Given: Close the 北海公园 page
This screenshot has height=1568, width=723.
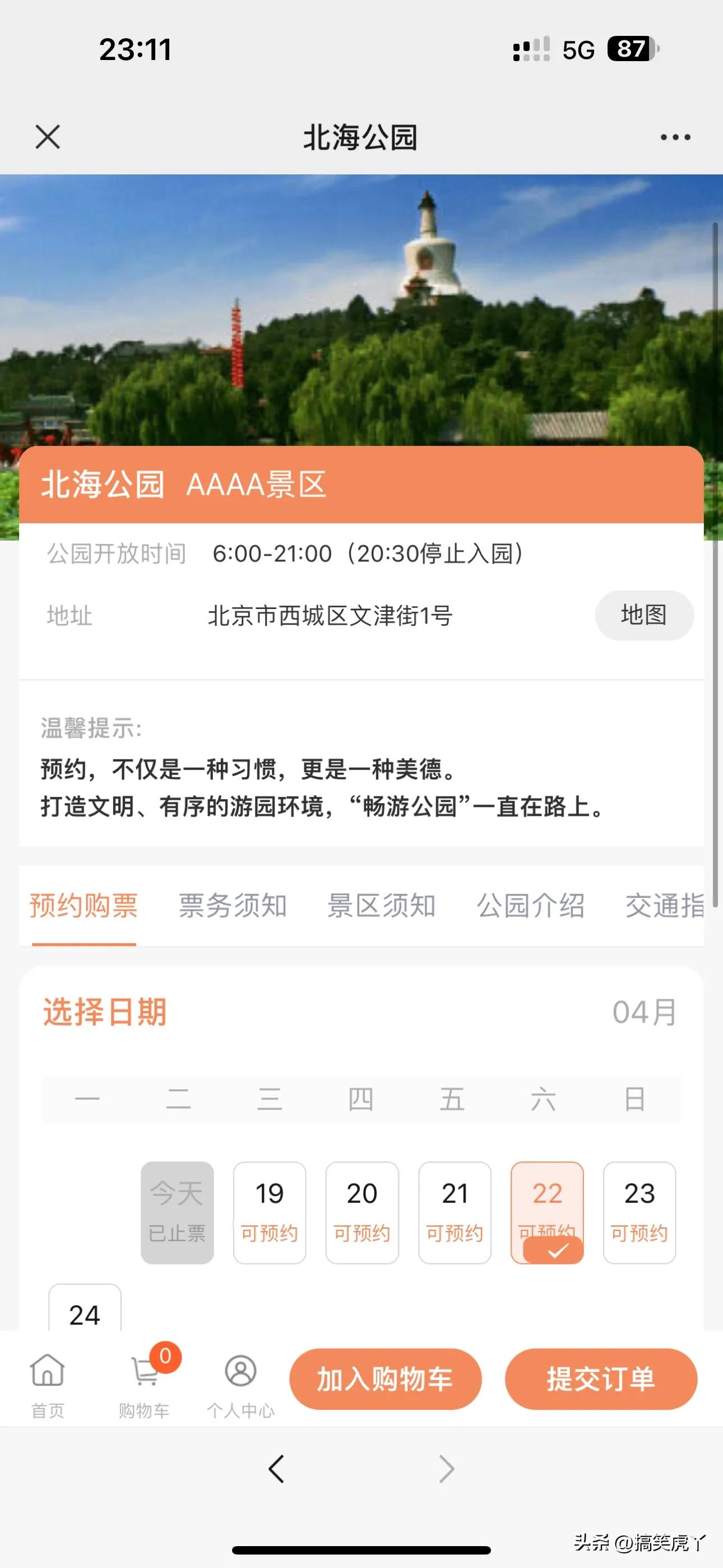Looking at the screenshot, I should 48,137.
